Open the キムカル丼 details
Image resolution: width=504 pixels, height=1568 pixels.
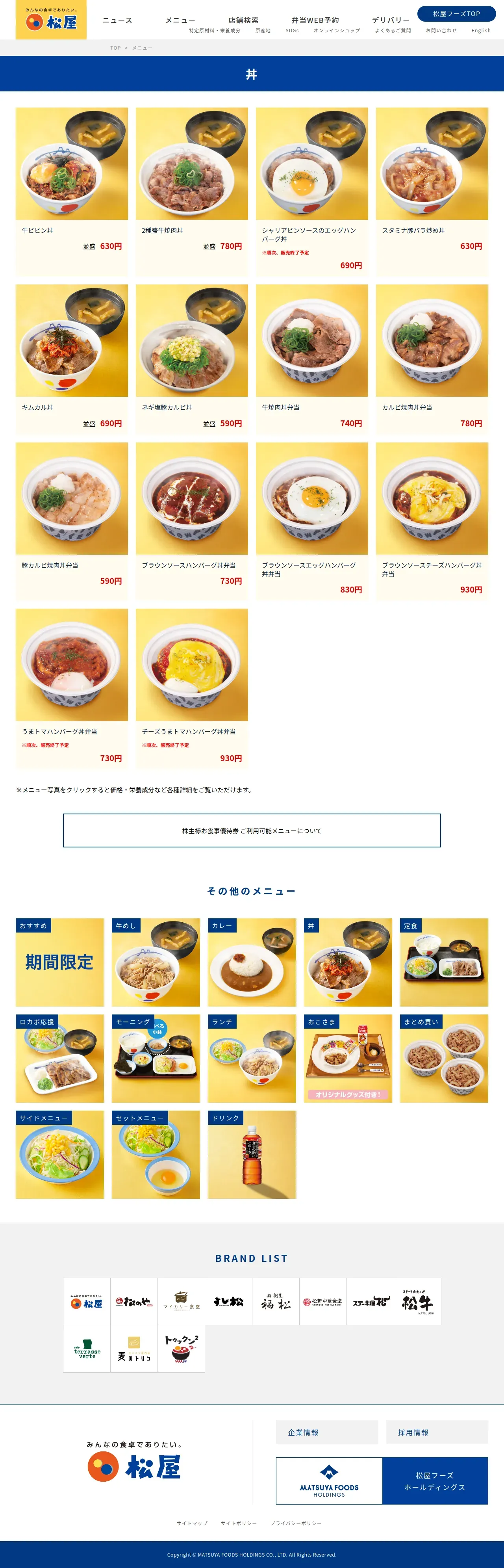[72, 359]
